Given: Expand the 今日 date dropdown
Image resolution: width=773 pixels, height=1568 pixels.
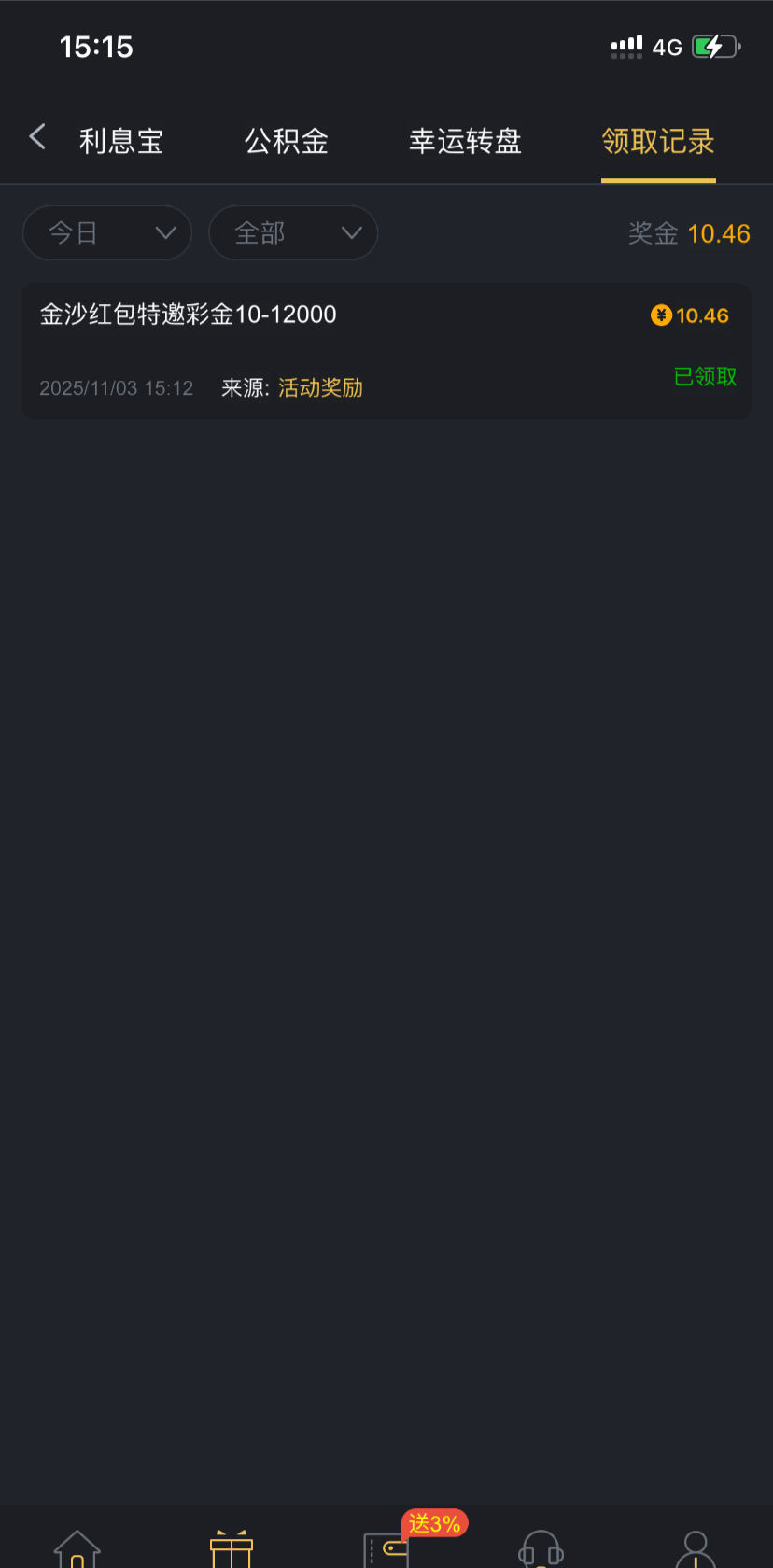Looking at the screenshot, I should point(107,232).
